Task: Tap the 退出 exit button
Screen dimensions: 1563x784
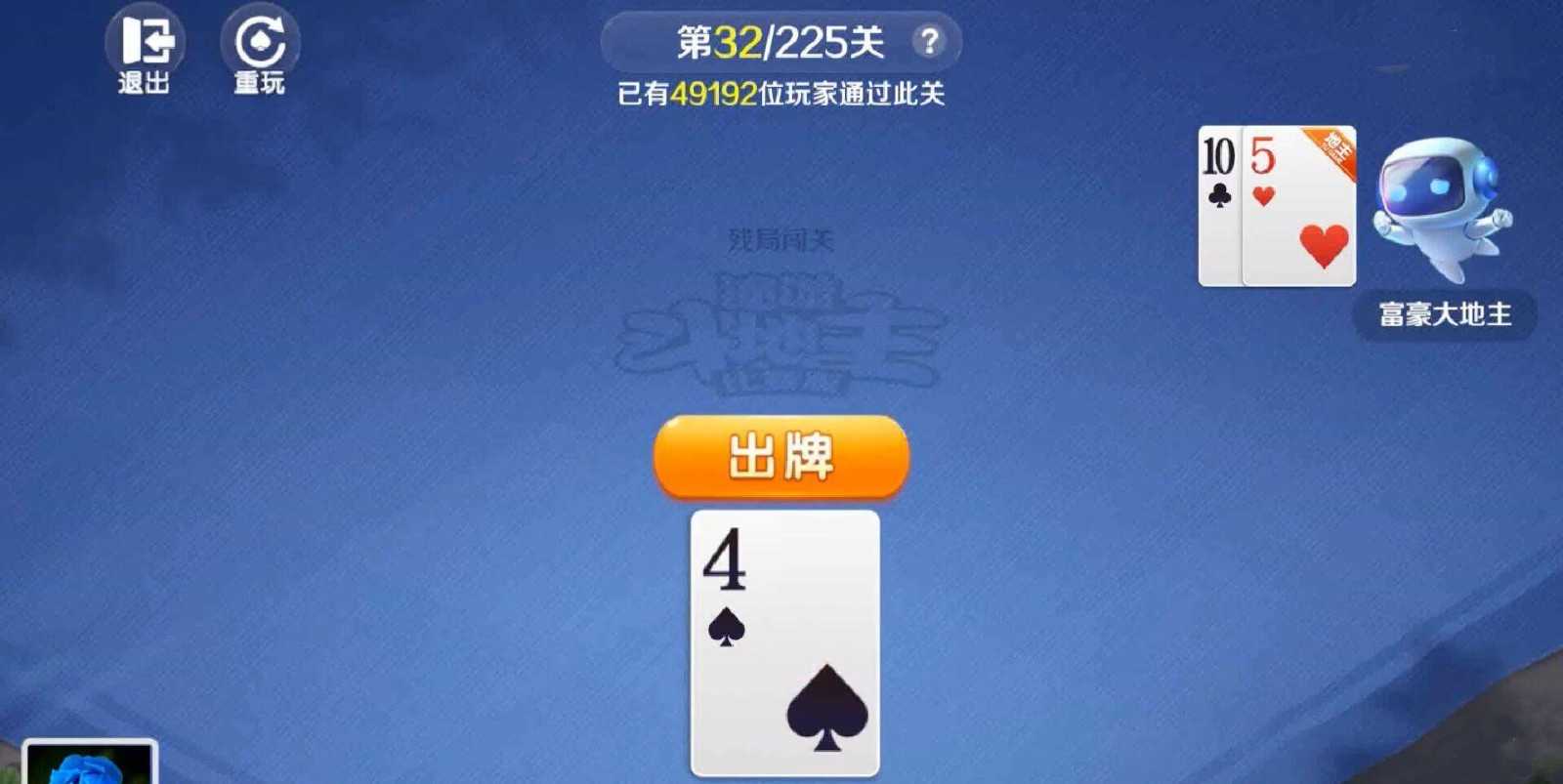Action: (x=145, y=51)
